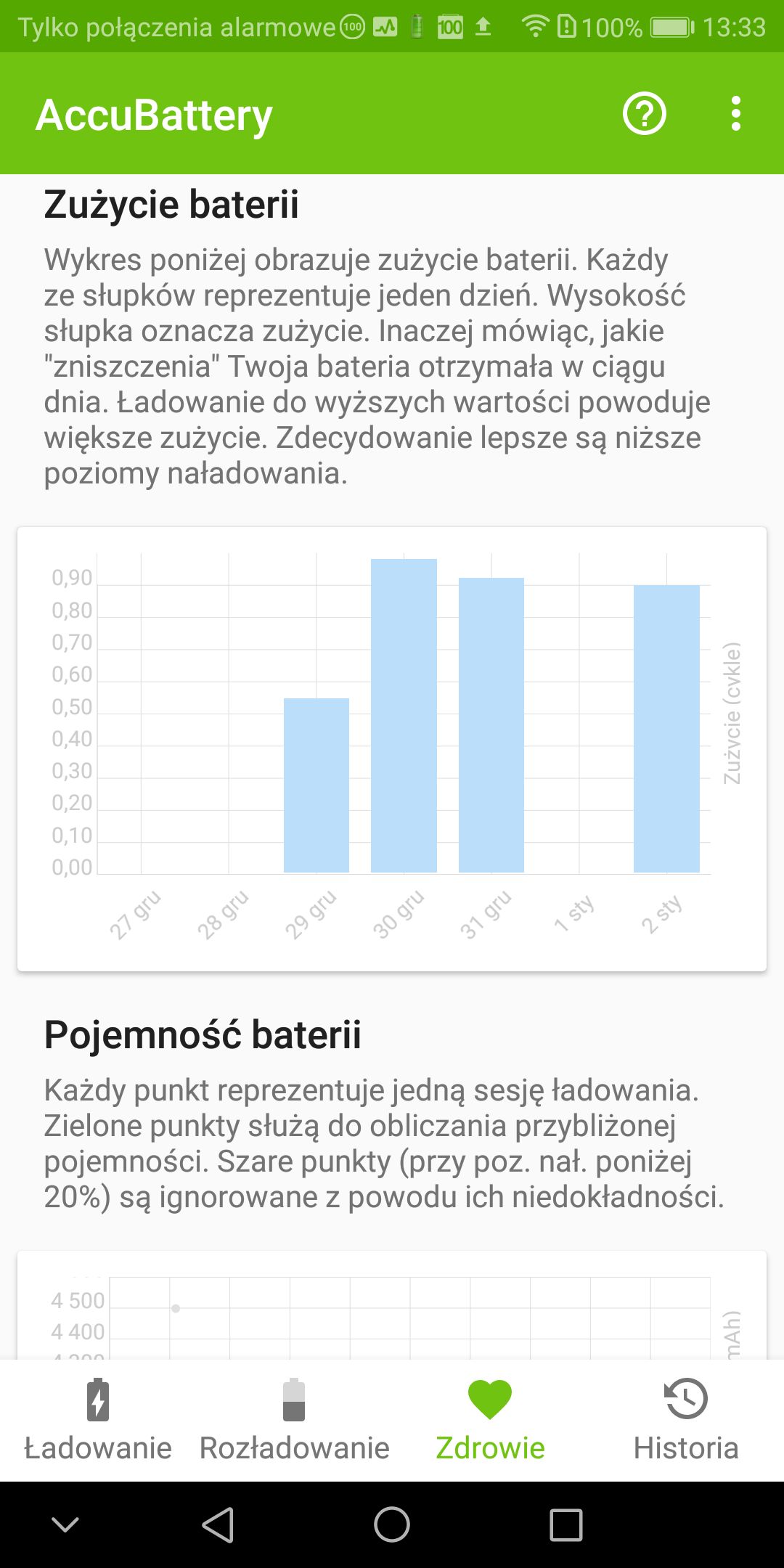Select the Zdrowie tab
The height and width of the screenshot is (1568, 784).
pos(490,1420)
